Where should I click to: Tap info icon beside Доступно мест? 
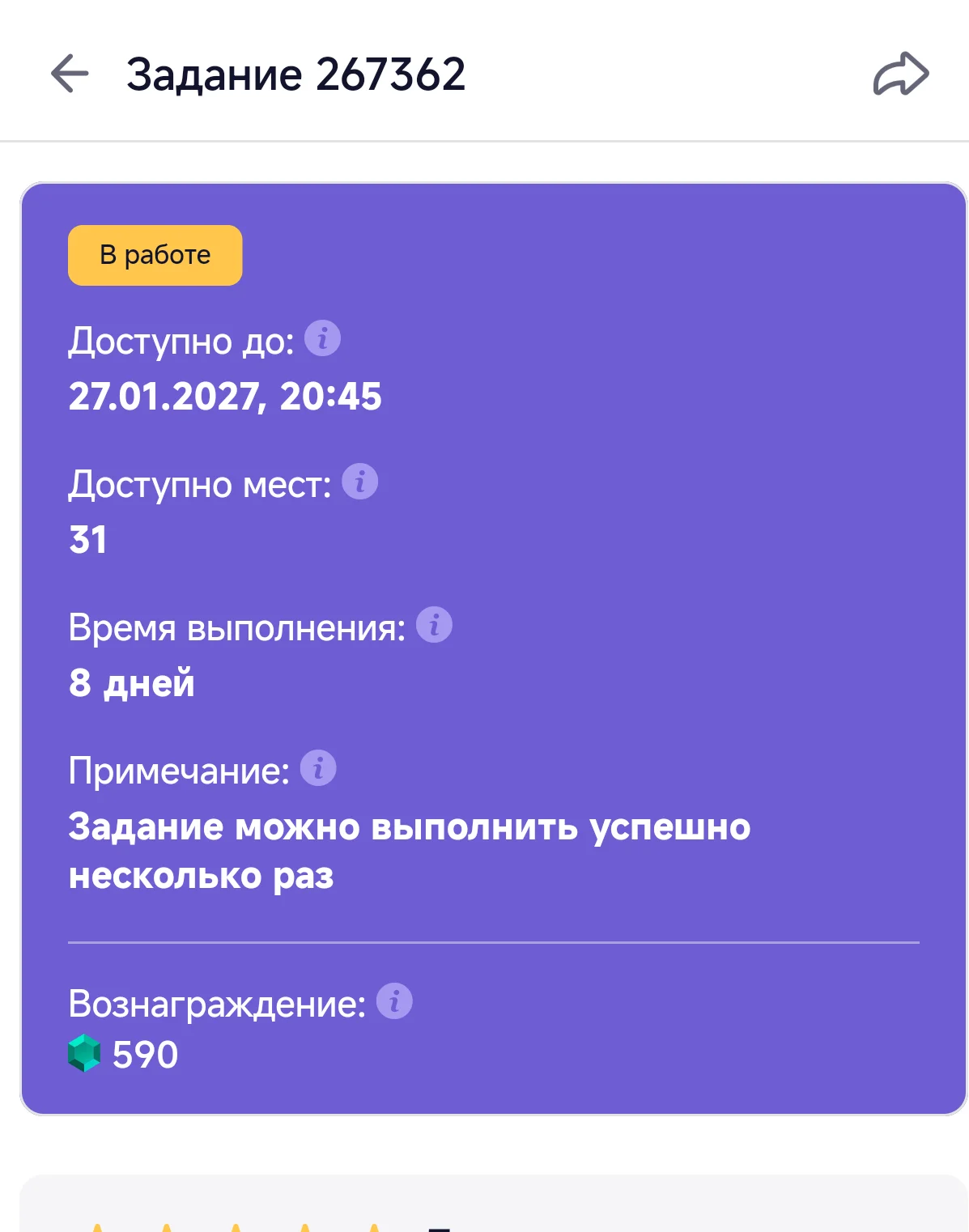[360, 482]
